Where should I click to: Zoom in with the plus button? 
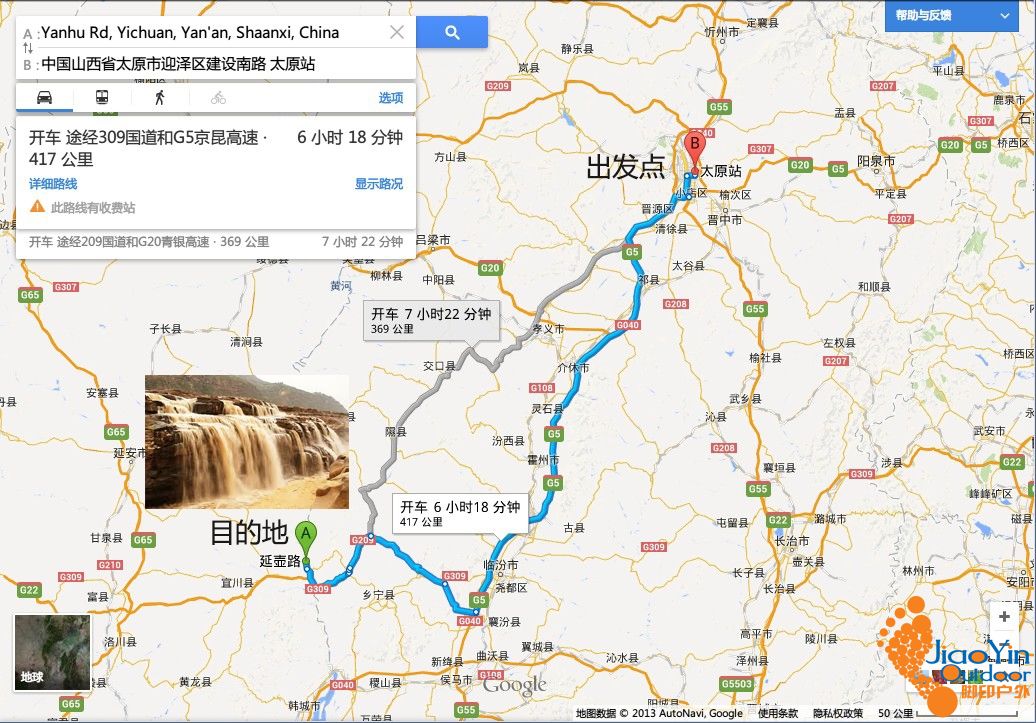point(1004,617)
